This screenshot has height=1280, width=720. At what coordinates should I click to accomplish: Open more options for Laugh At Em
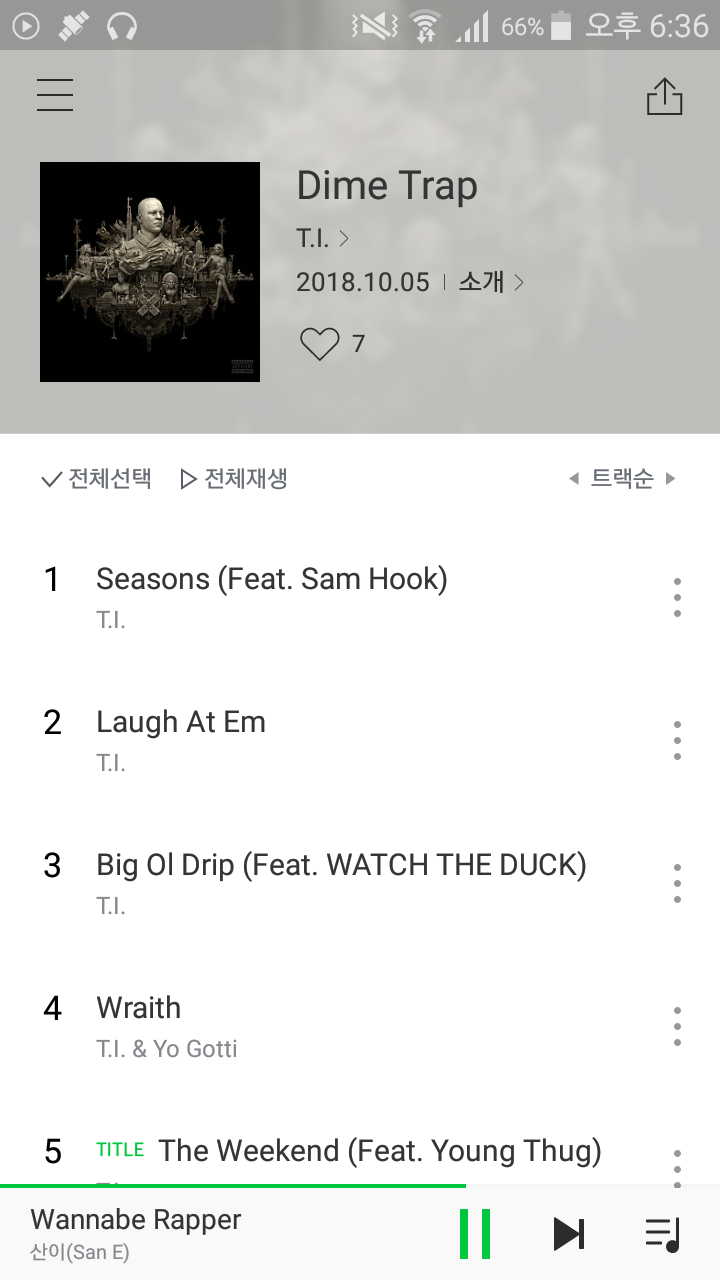coord(677,740)
